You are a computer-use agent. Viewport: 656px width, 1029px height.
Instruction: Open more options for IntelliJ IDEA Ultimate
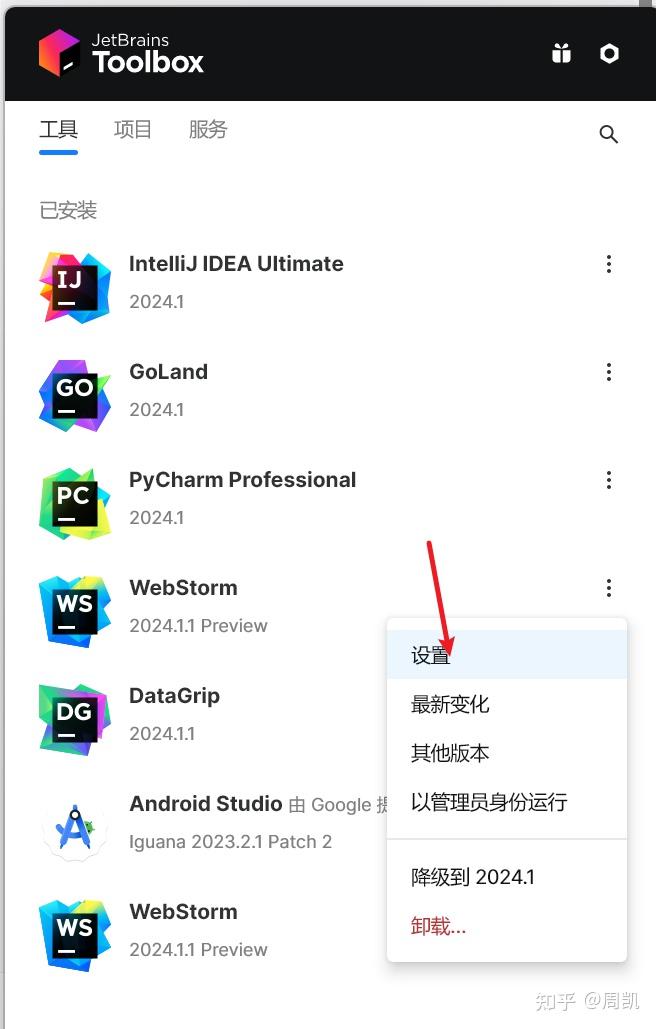609,264
